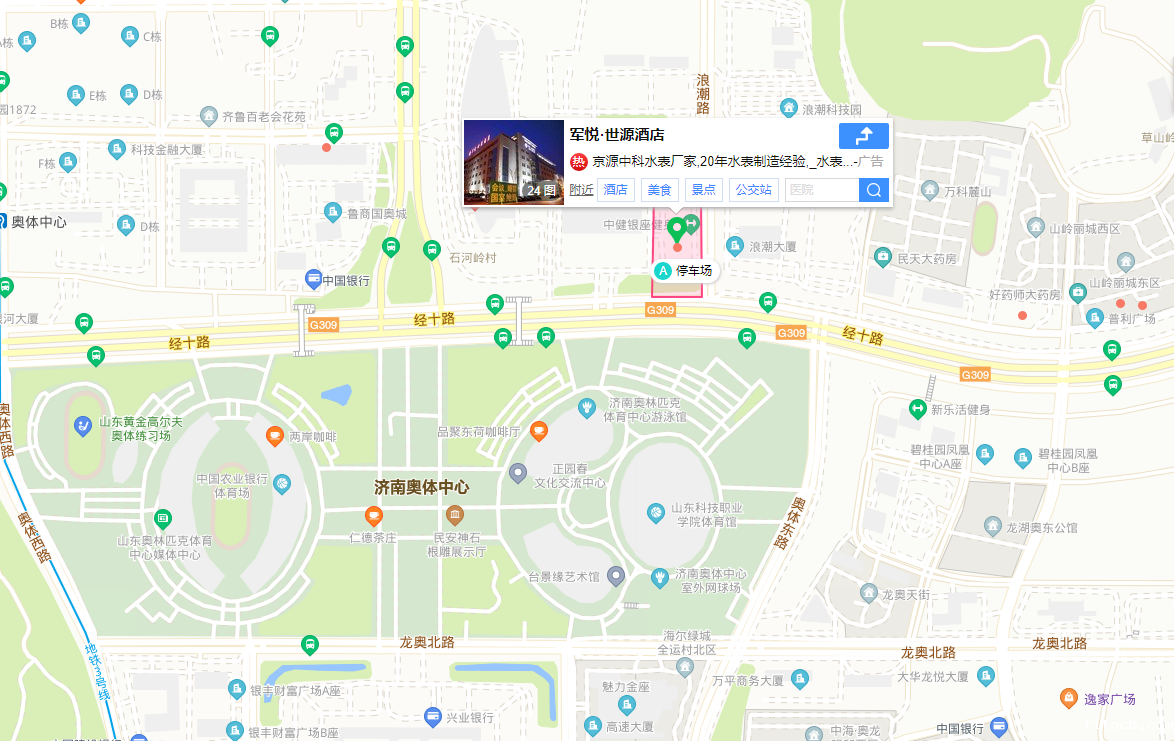Search nearby 酒店 via the chip
The height and width of the screenshot is (741, 1174).
(x=616, y=190)
